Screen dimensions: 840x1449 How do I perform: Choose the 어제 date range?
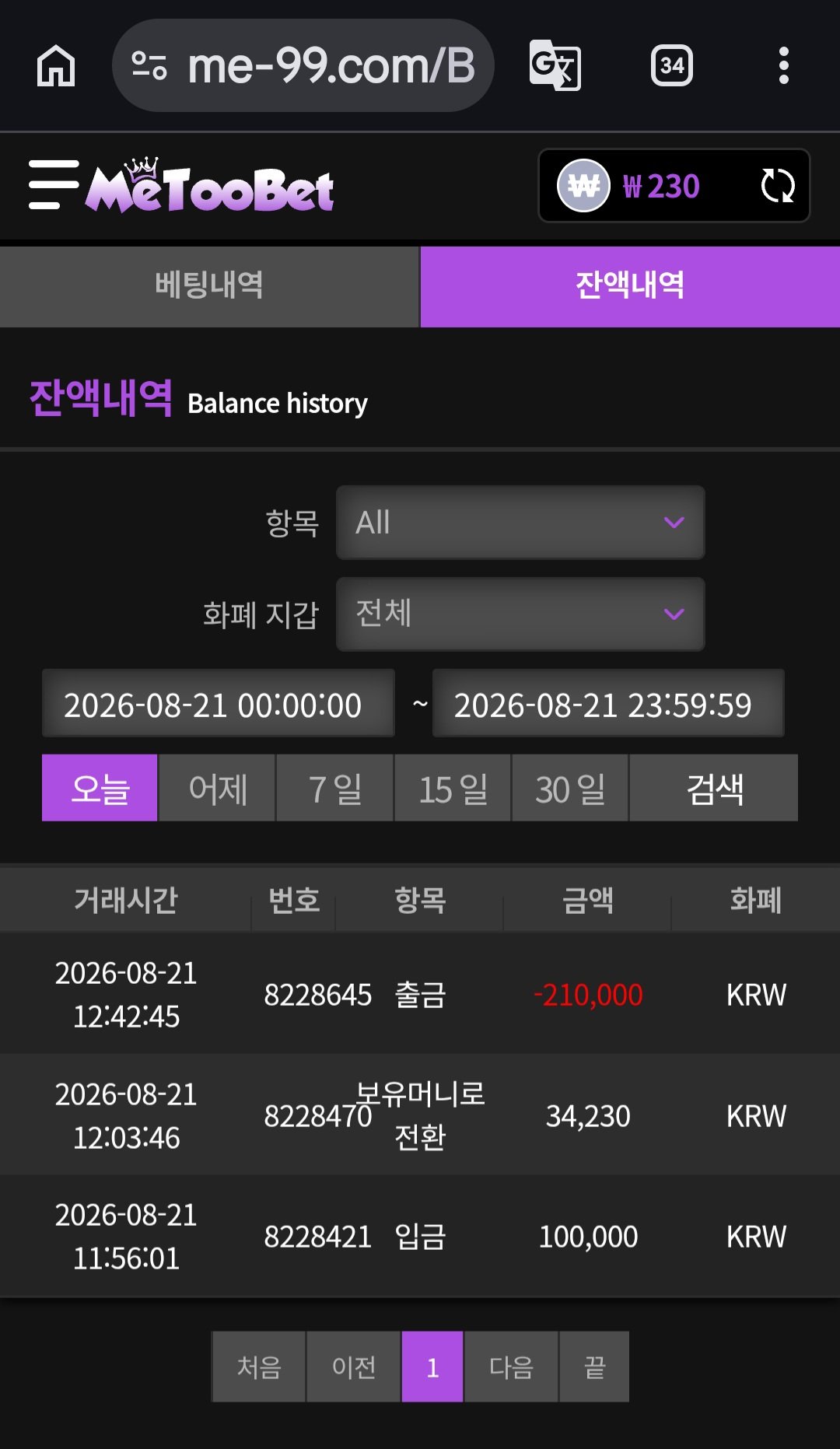tap(217, 788)
